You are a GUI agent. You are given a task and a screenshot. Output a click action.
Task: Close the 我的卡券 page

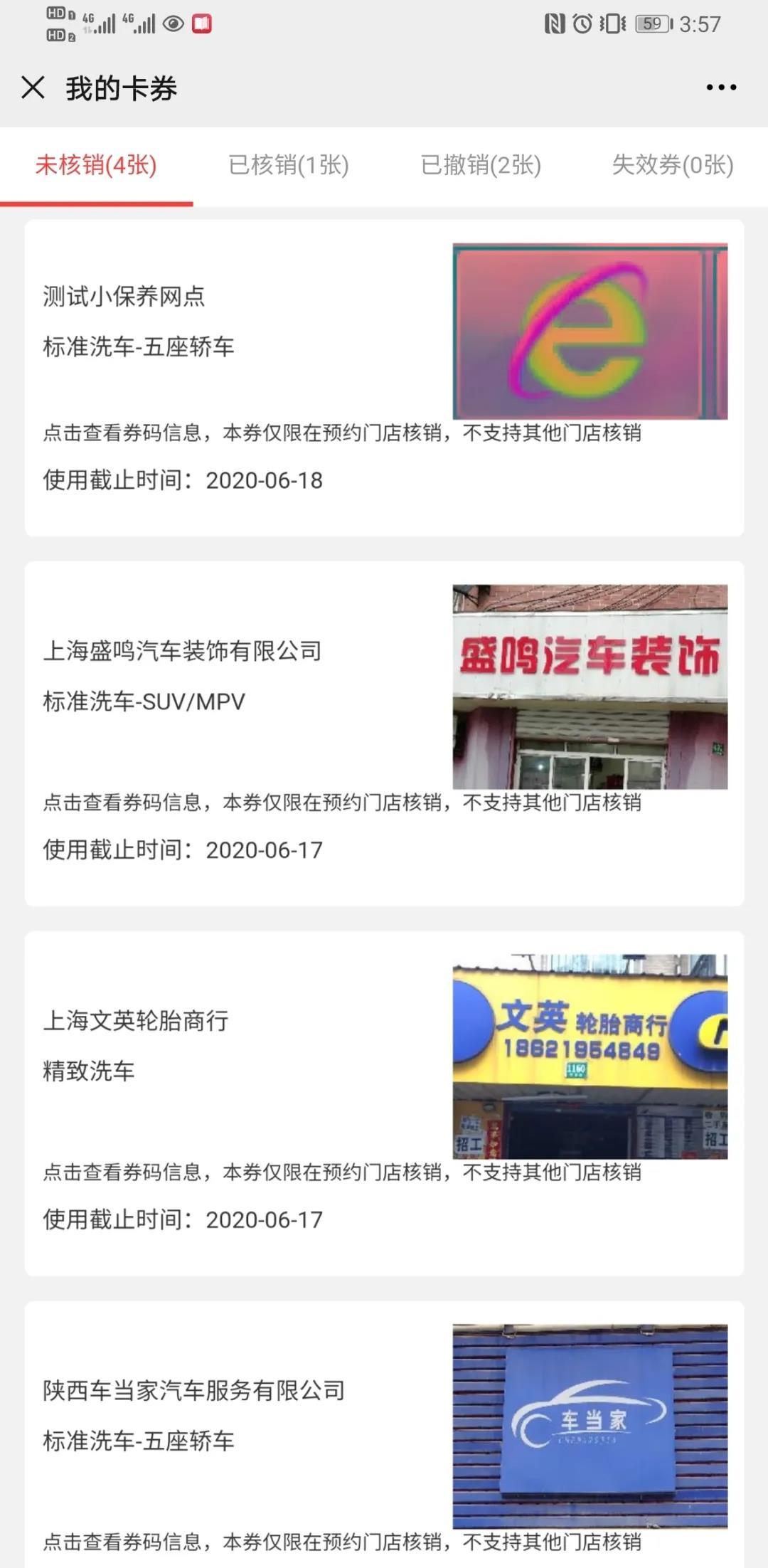pyautogui.click(x=33, y=88)
